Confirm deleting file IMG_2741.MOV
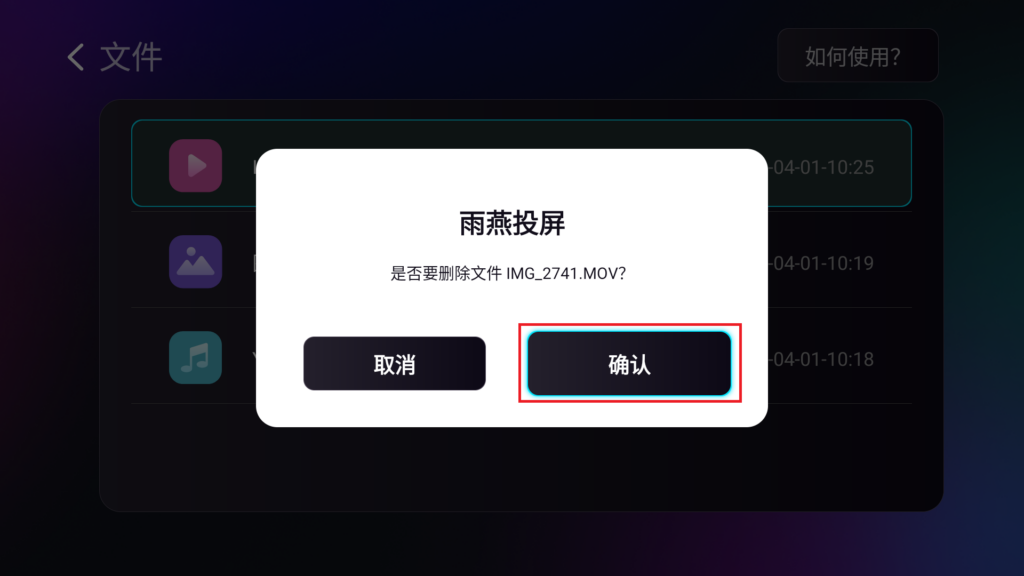1024x576 pixels. (629, 364)
